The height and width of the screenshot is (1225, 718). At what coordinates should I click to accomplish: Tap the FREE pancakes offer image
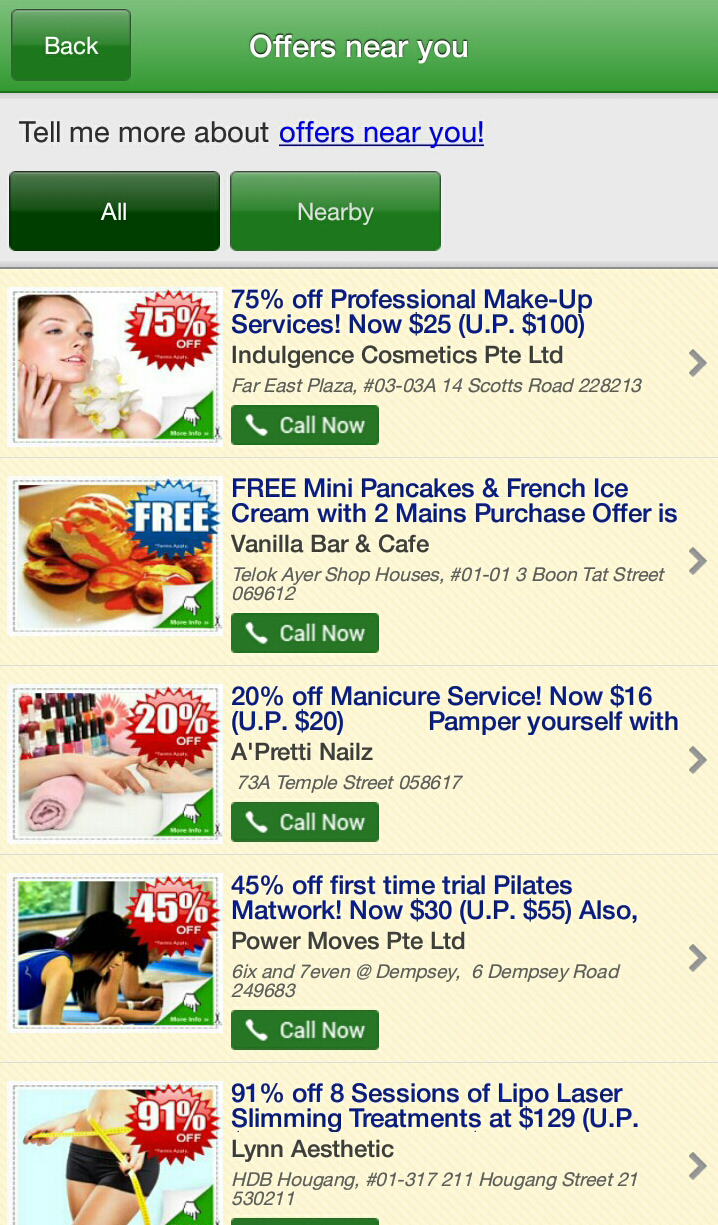(114, 556)
